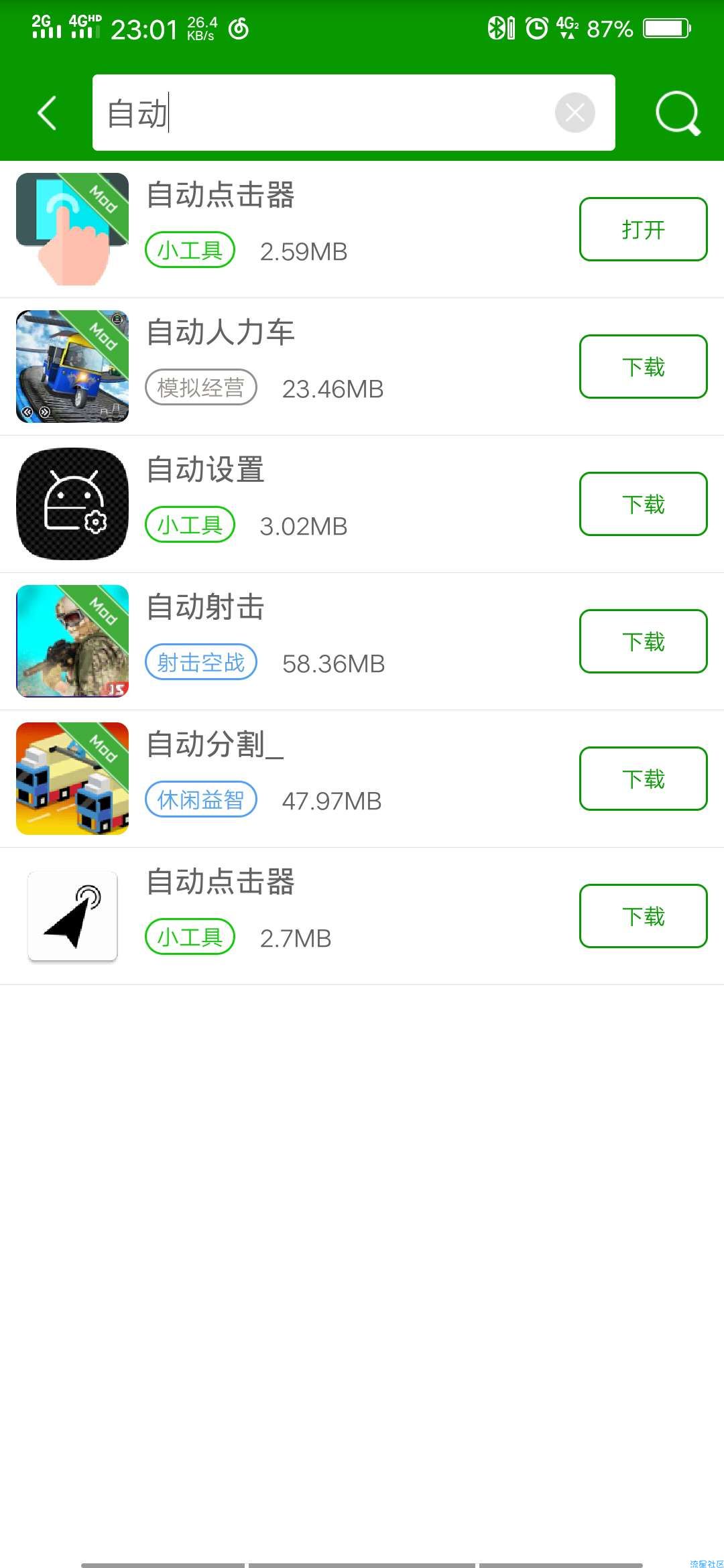Viewport: 724px width, 1568px height.
Task: Run search with the magnifier icon
Action: (678, 113)
